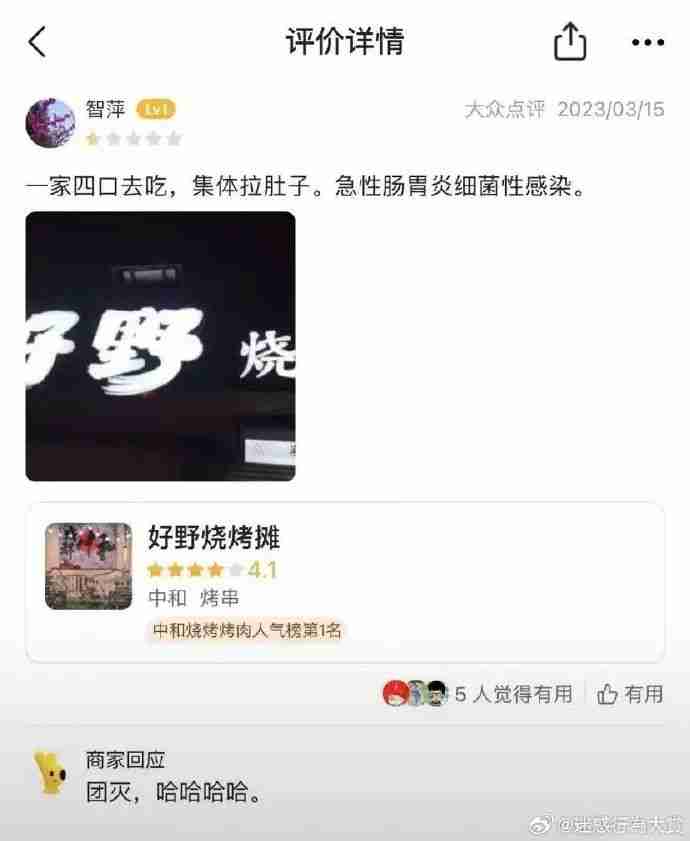View the review photo of 好野 sign
This screenshot has height=841, width=690.
click(160, 346)
